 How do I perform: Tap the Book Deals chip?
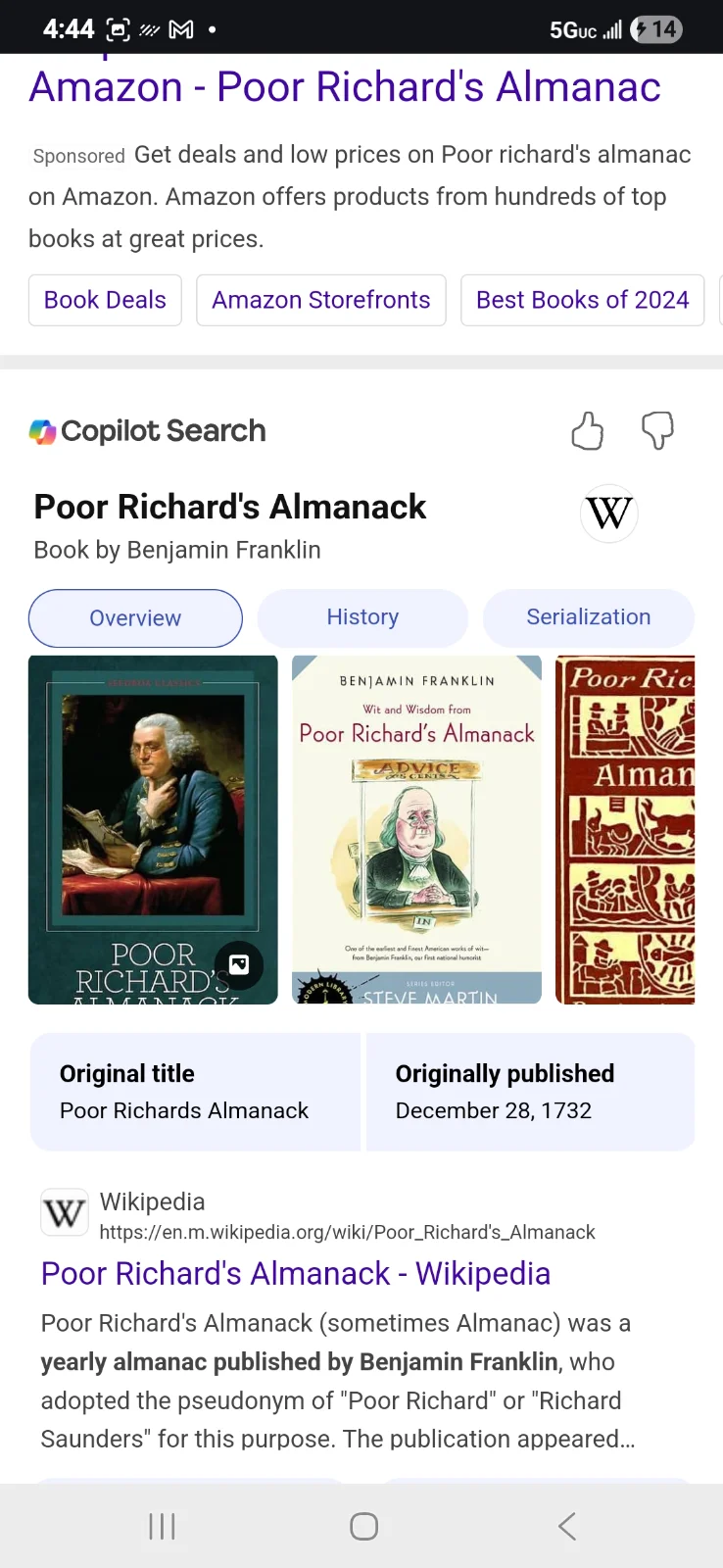(105, 300)
